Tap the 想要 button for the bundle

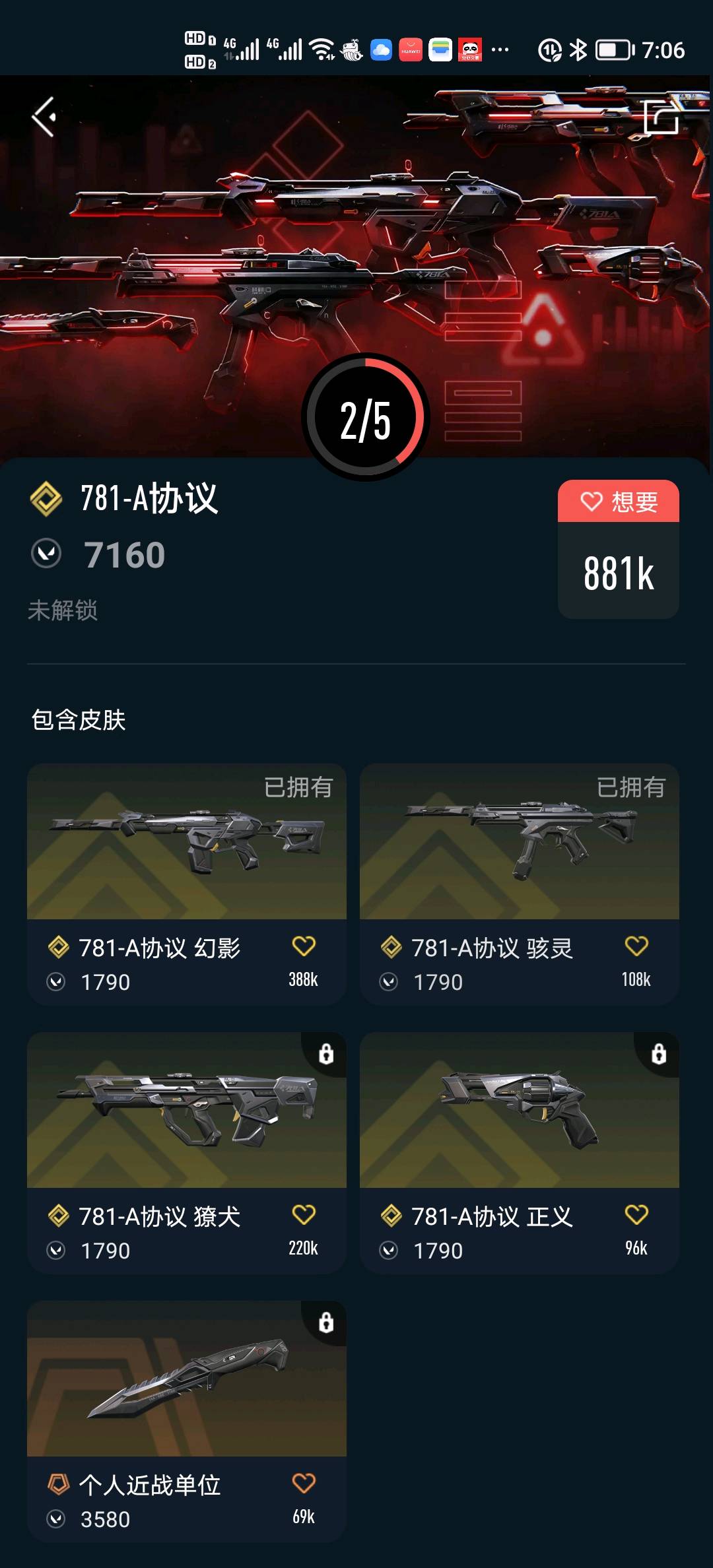[619, 502]
